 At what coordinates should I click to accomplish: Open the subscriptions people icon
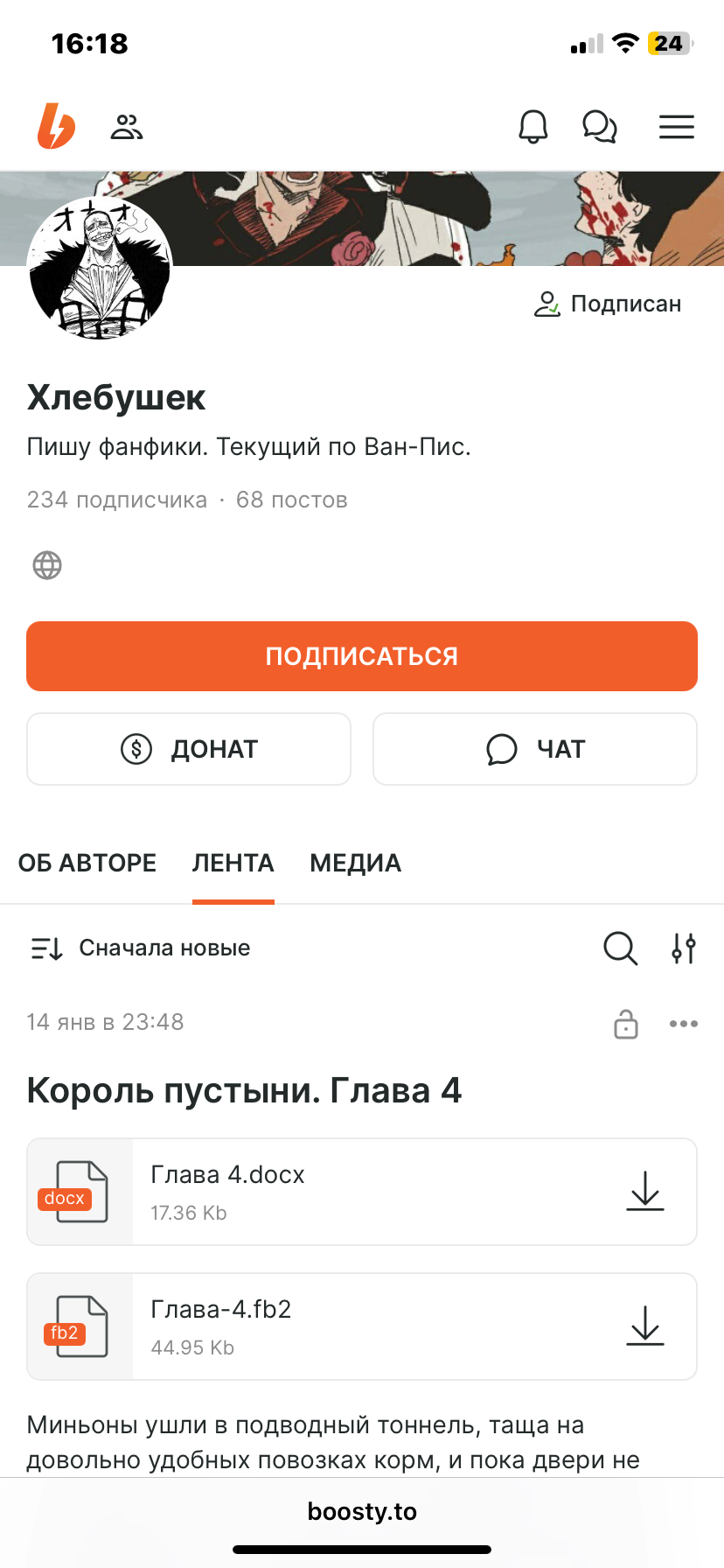(127, 127)
